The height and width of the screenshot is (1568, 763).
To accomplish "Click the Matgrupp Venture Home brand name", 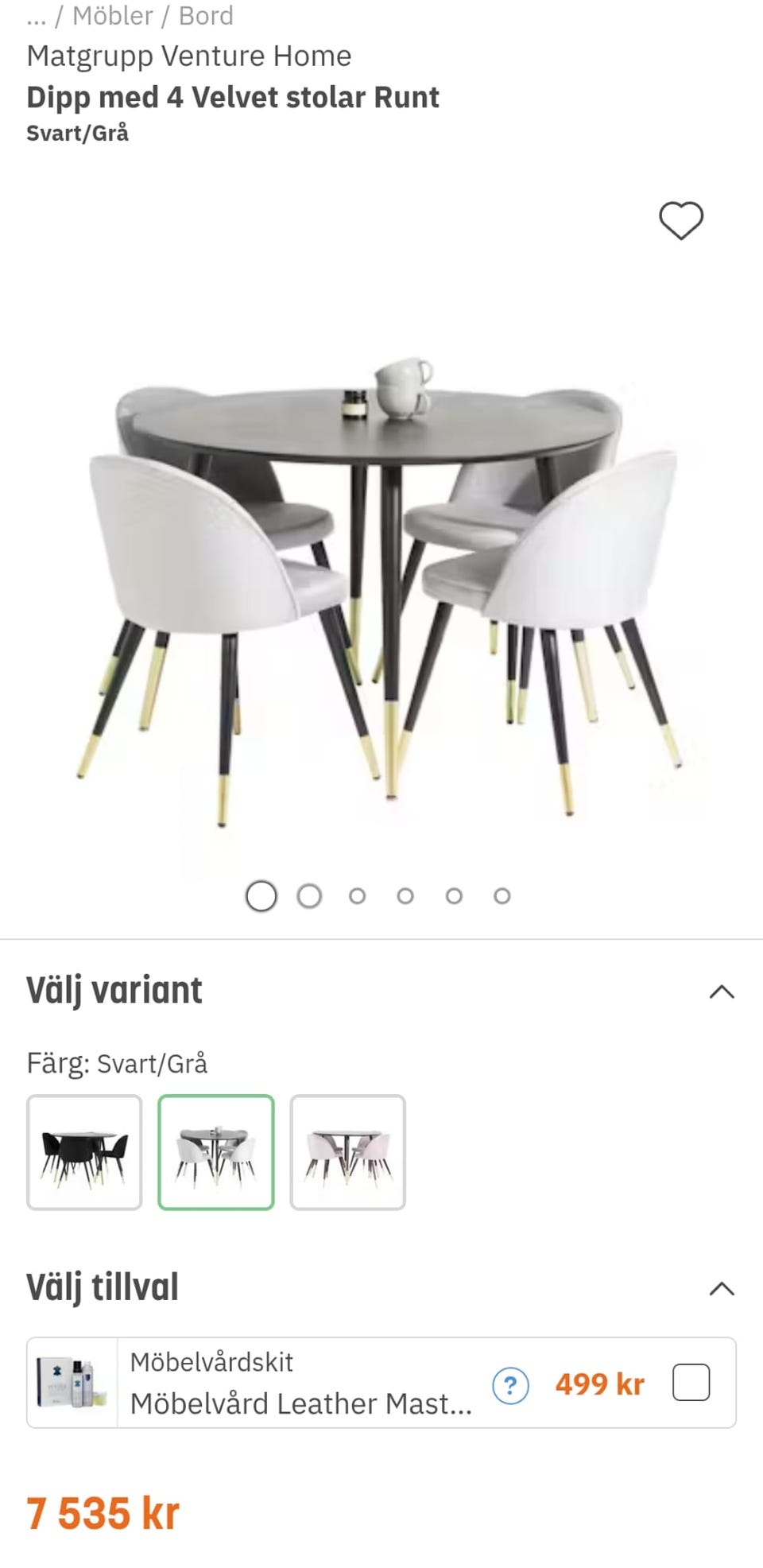I will tap(188, 56).
